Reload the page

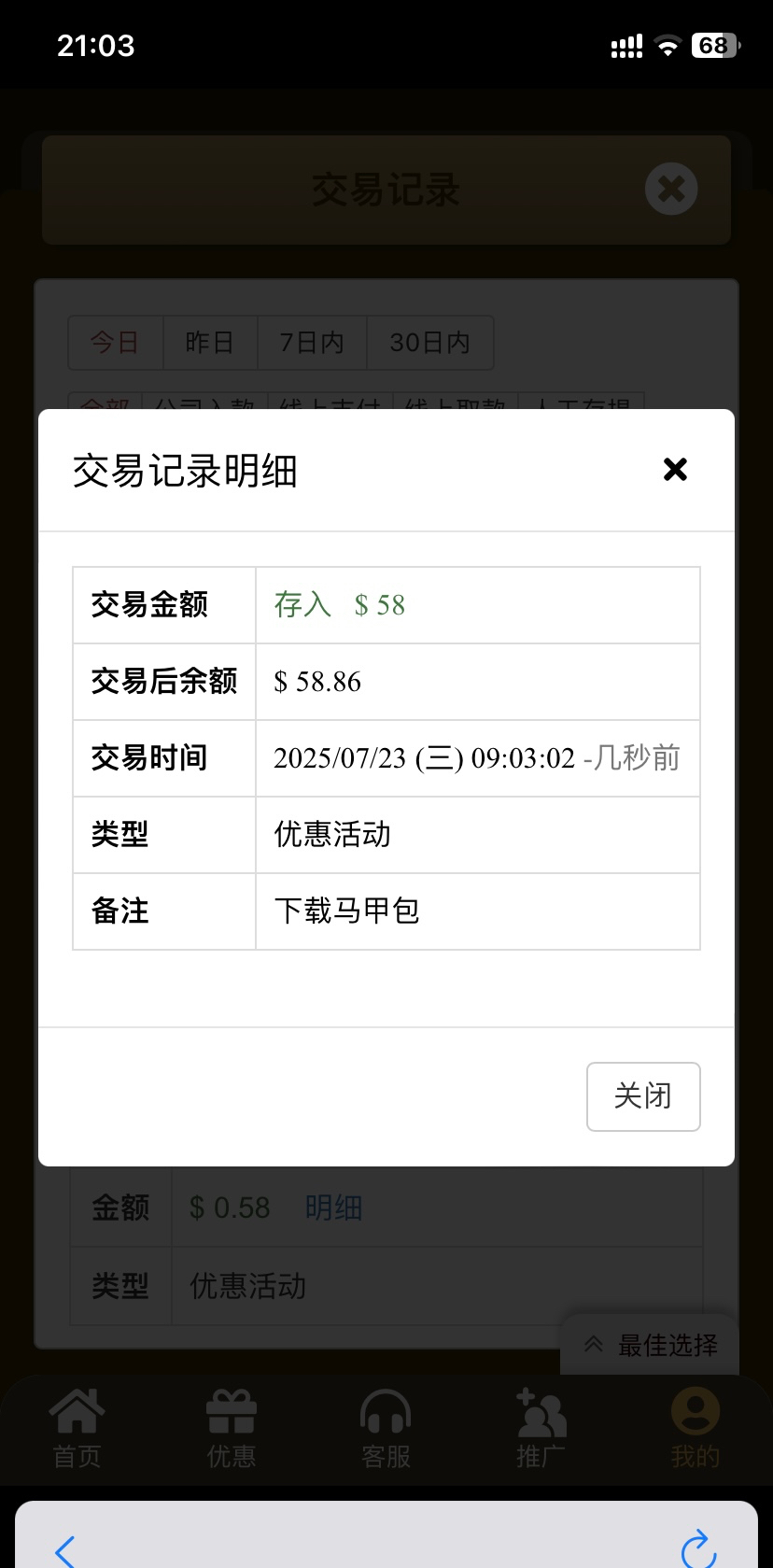tap(697, 1548)
